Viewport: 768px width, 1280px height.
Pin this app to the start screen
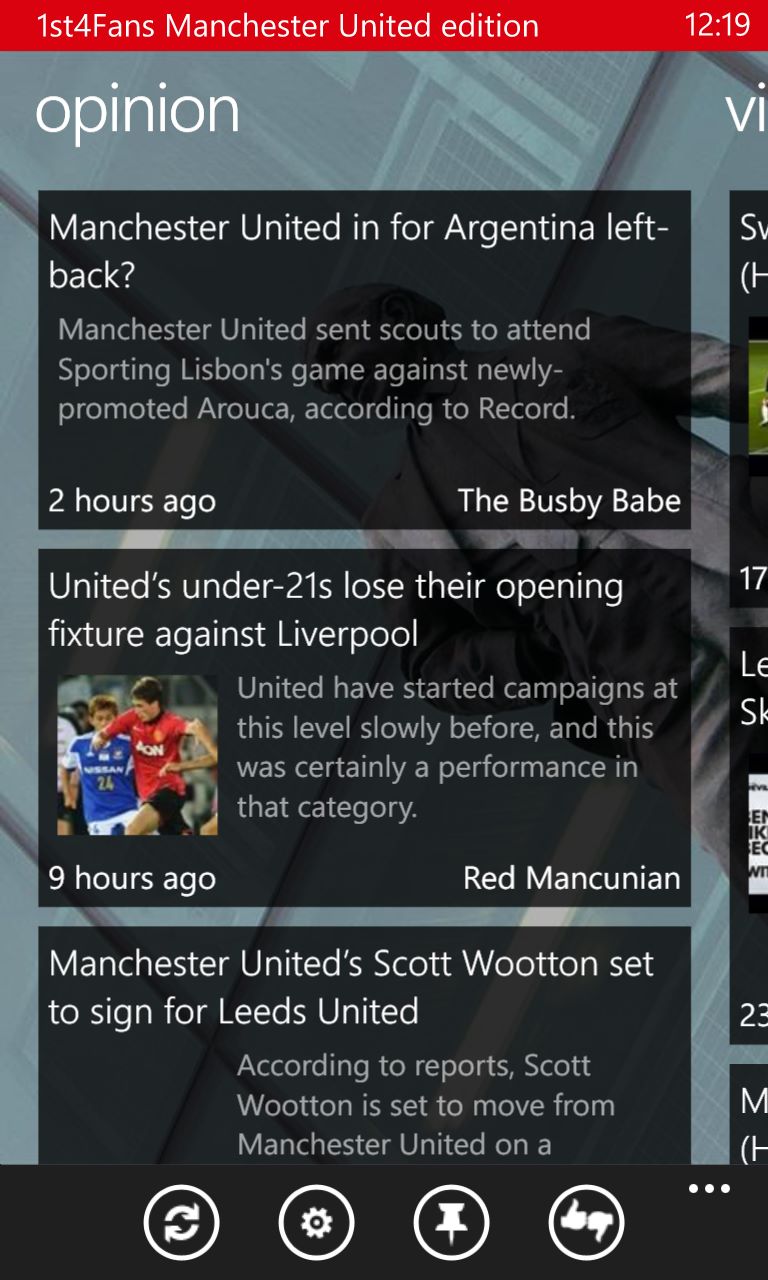[451, 1222]
